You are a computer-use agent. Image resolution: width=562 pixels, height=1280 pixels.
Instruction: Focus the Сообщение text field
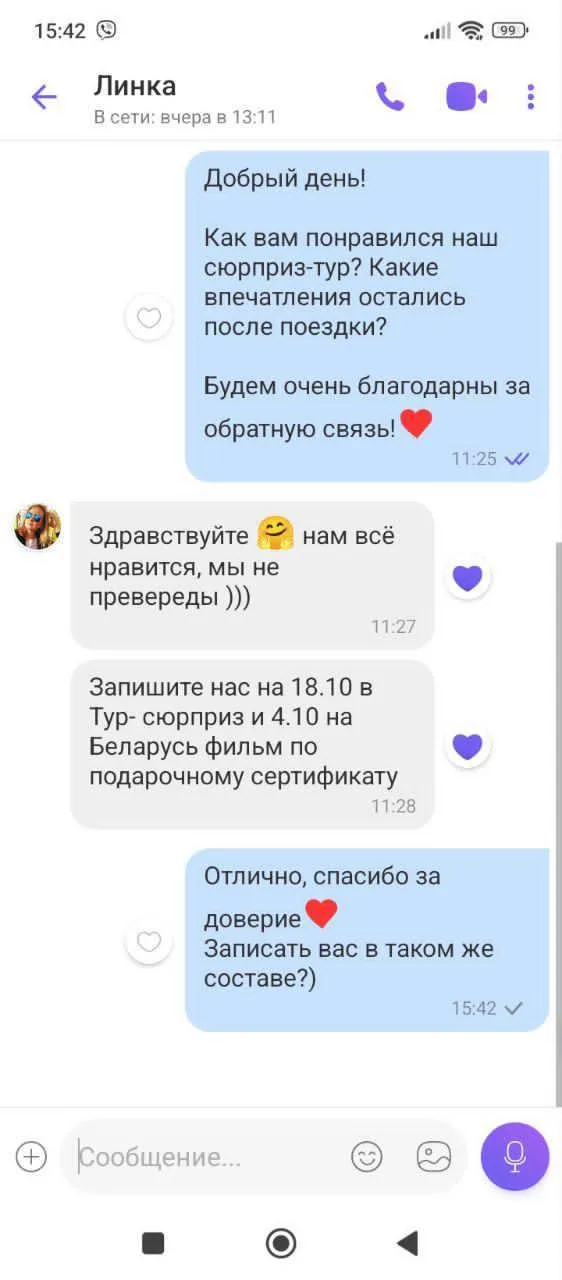[x=210, y=1157]
